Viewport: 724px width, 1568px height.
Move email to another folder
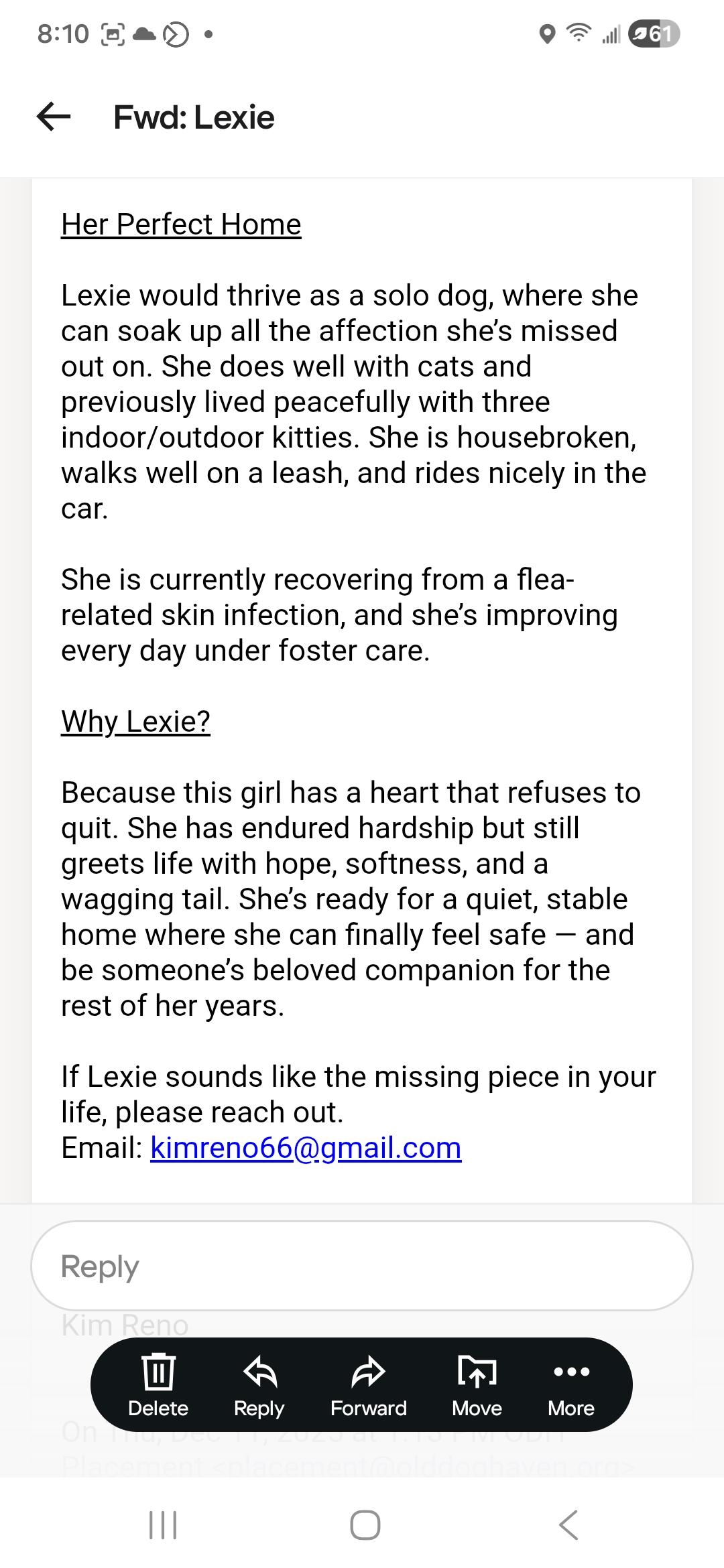click(477, 1384)
